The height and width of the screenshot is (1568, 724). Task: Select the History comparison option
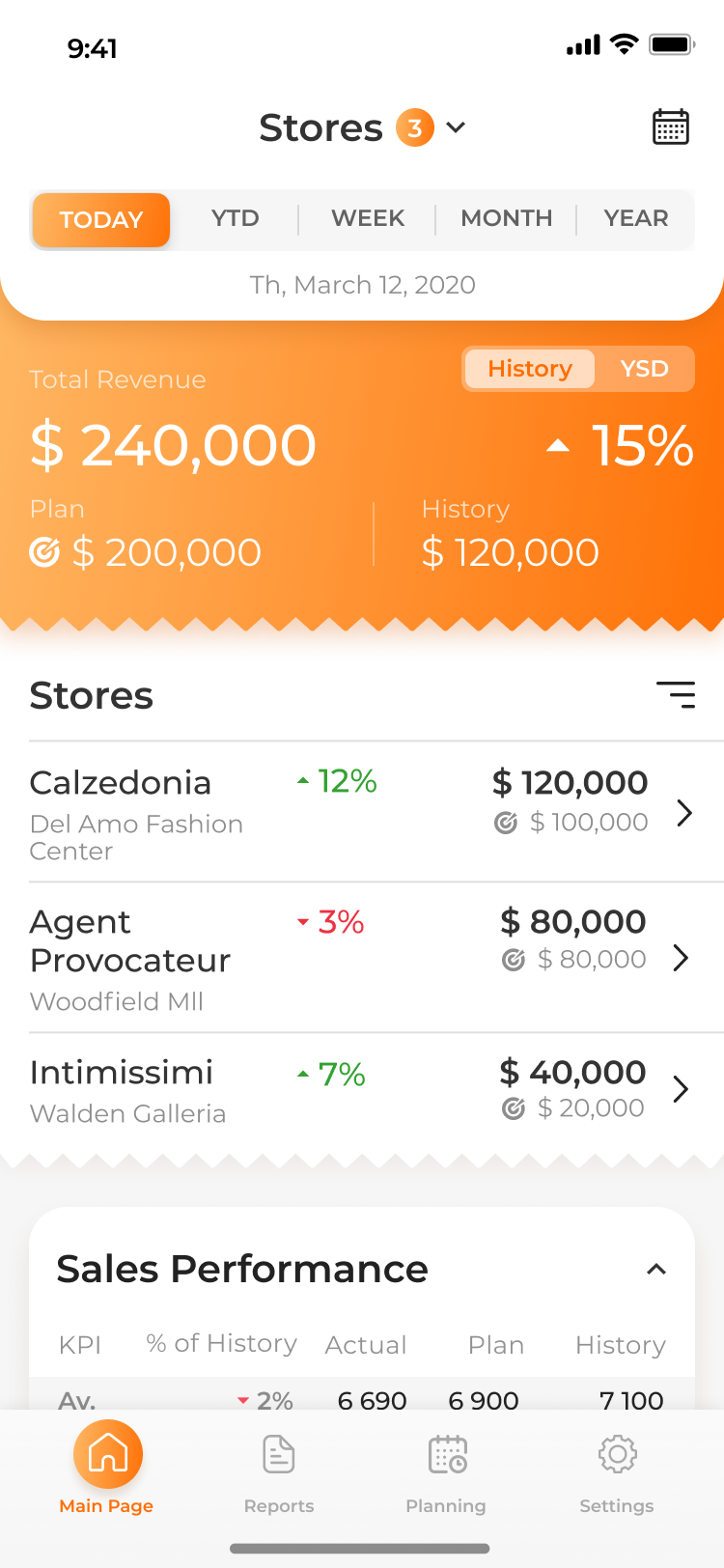point(530,369)
